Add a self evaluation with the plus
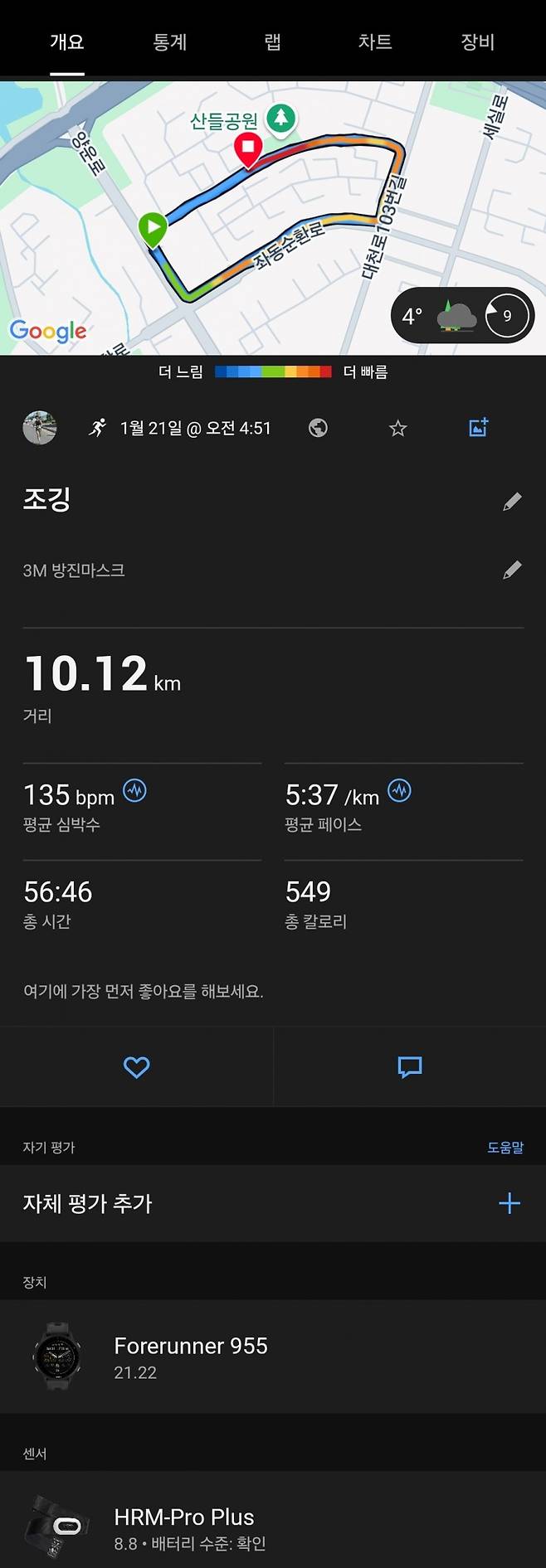 [509, 1203]
